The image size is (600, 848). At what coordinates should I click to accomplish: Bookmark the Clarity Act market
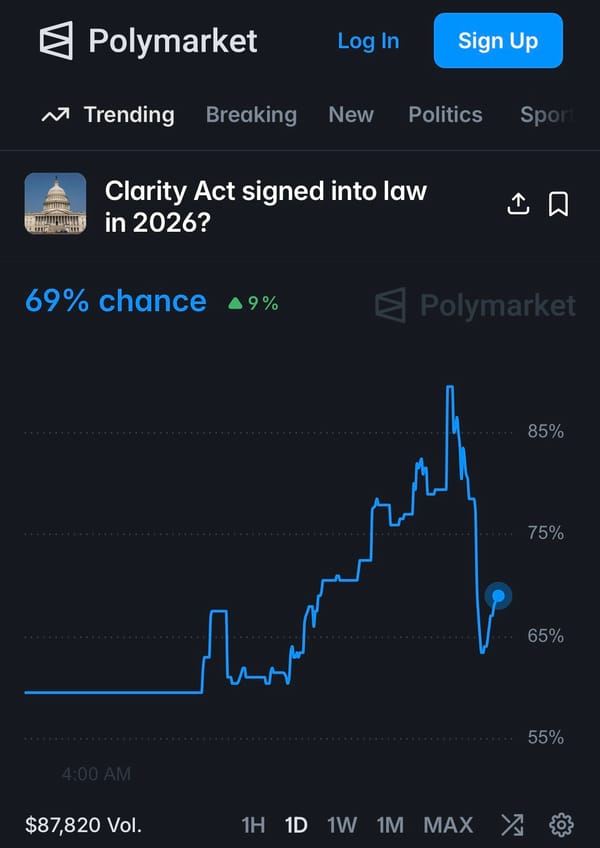(559, 204)
